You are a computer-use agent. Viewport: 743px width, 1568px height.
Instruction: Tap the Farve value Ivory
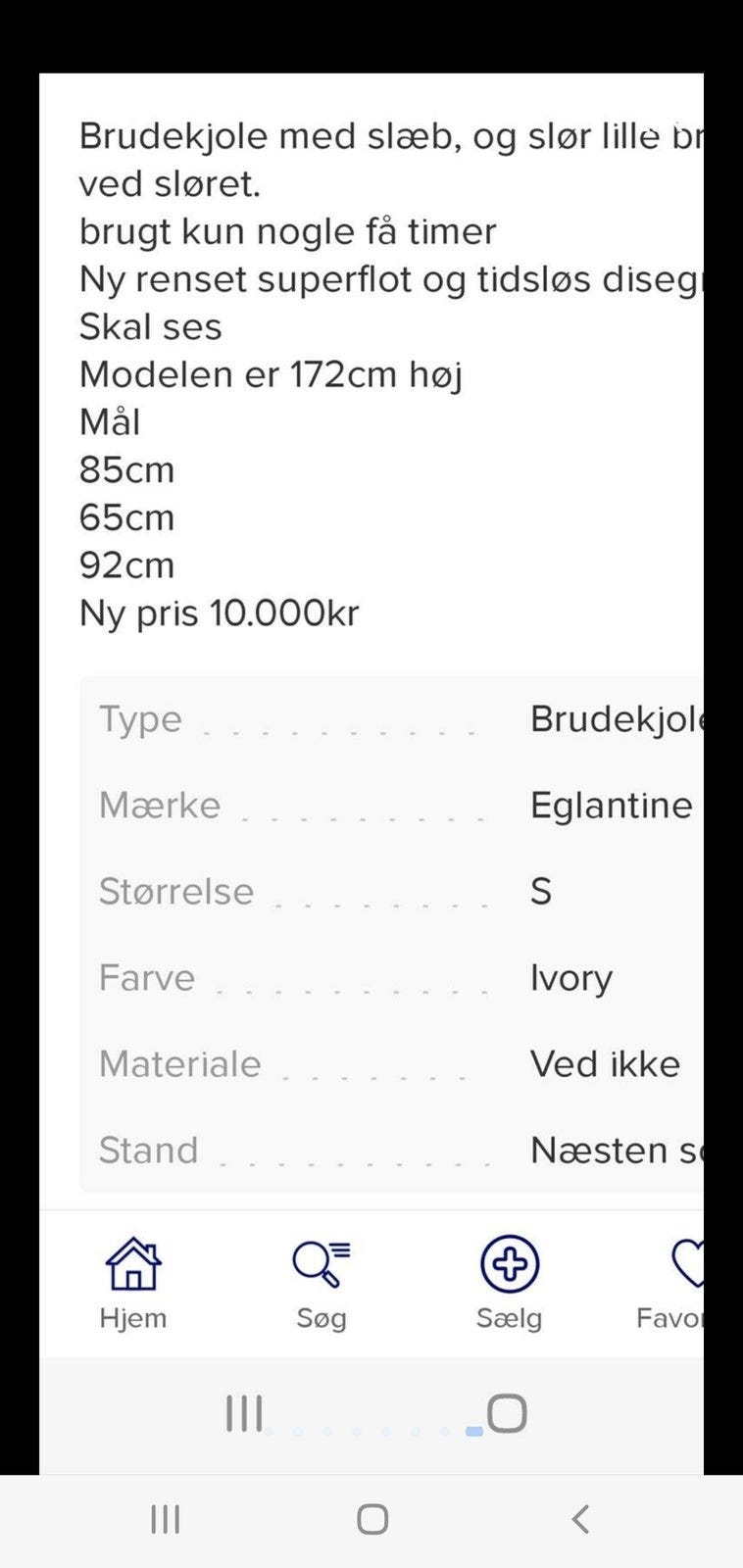coord(570,977)
